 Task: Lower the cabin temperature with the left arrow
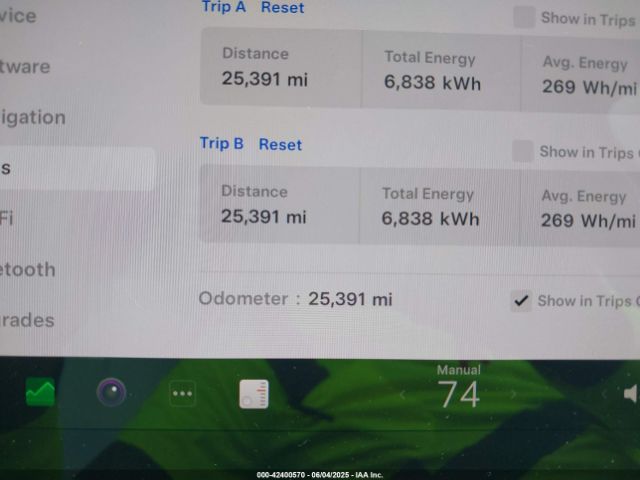point(404,395)
